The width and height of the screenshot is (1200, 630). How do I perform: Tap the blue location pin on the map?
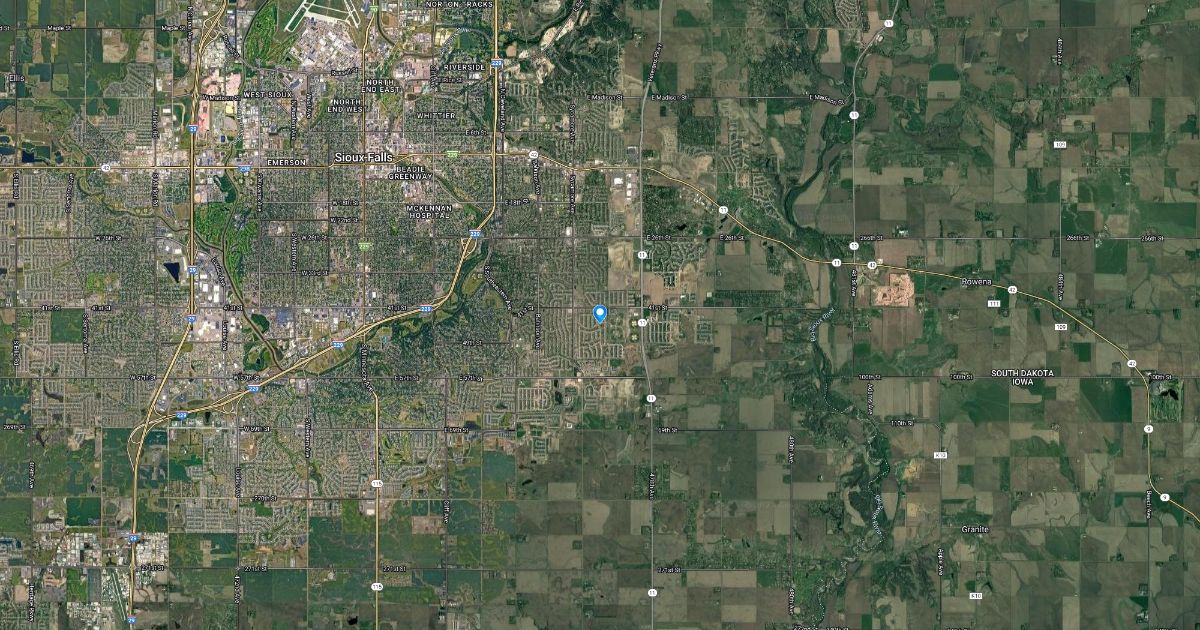(600, 313)
